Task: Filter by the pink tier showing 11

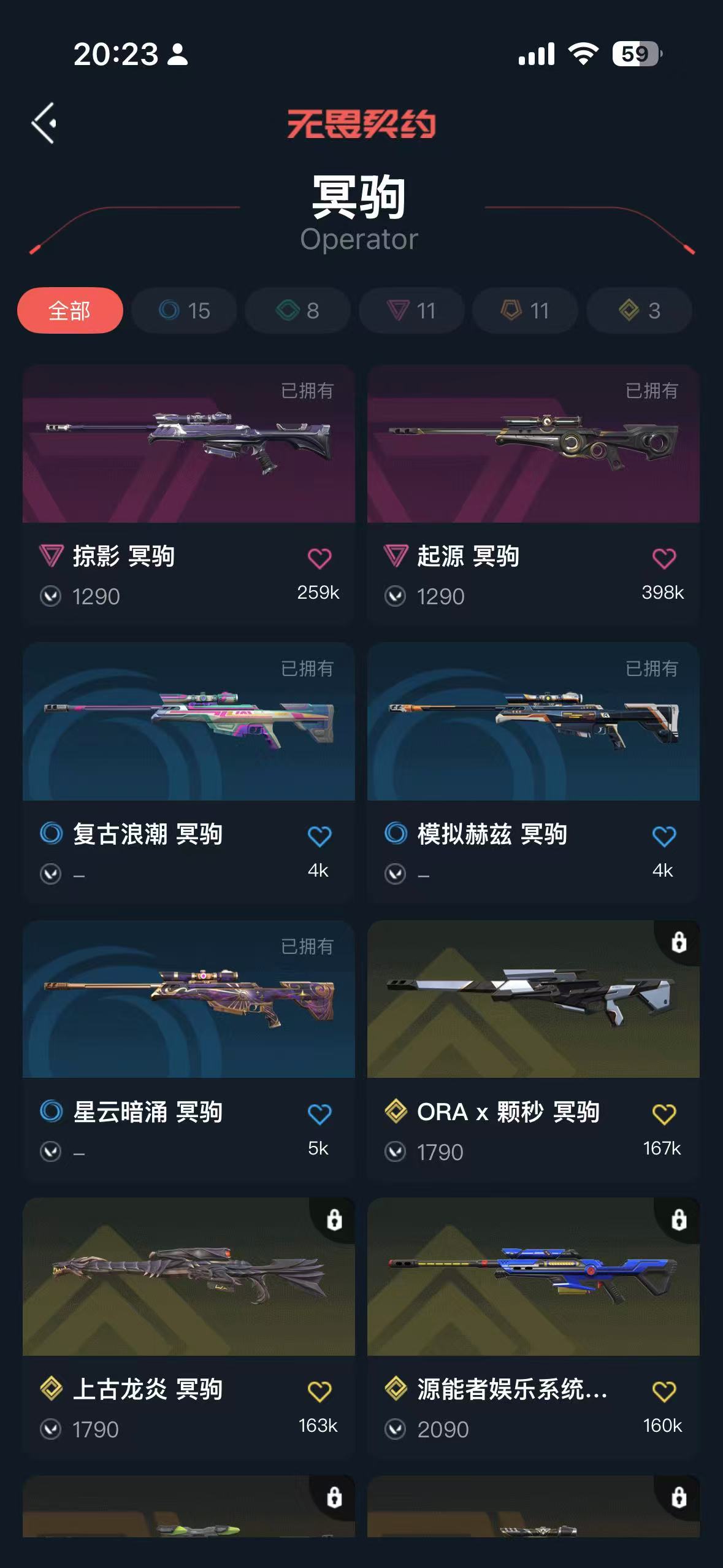Action: point(411,310)
